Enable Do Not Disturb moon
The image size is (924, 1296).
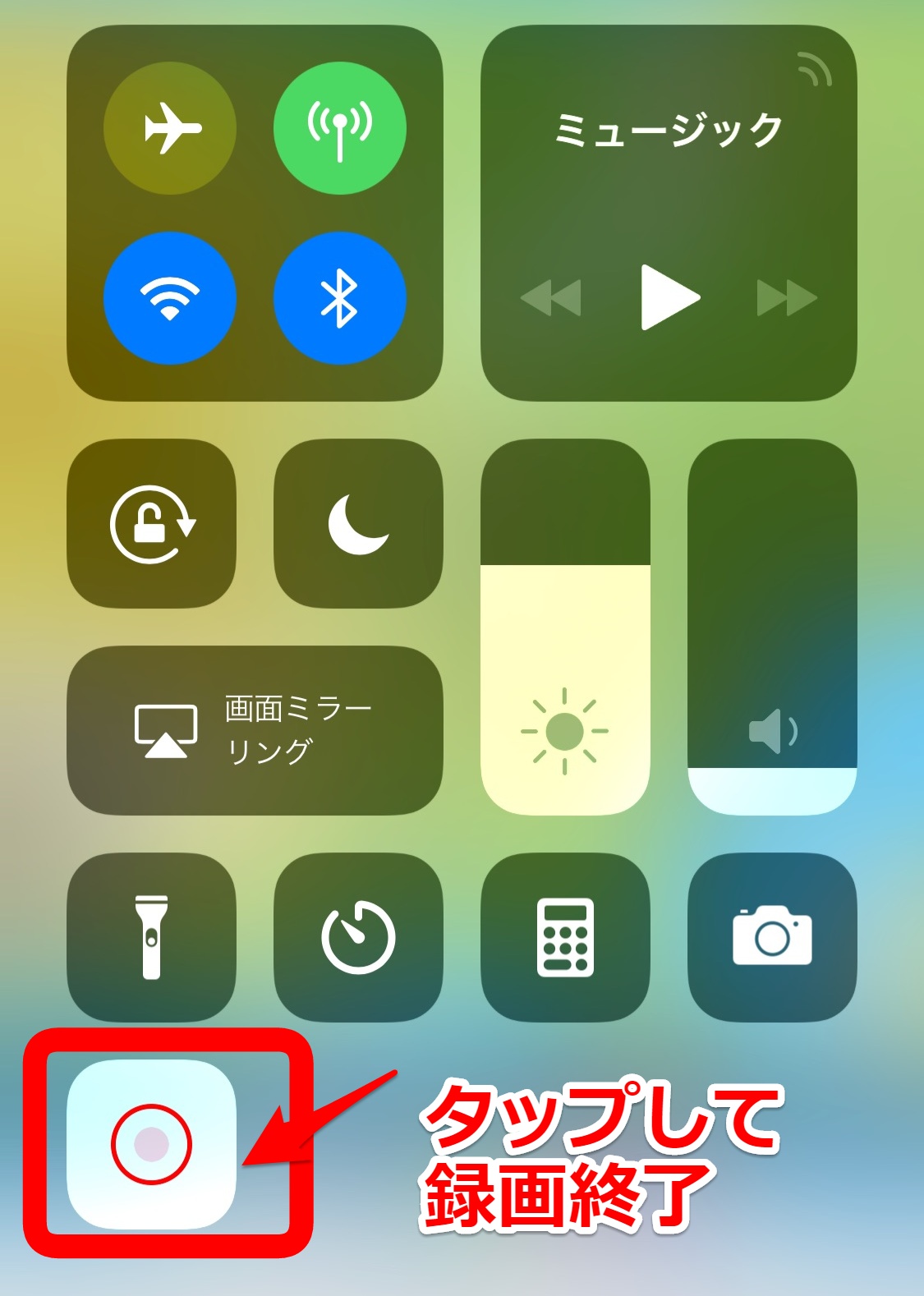click(358, 524)
